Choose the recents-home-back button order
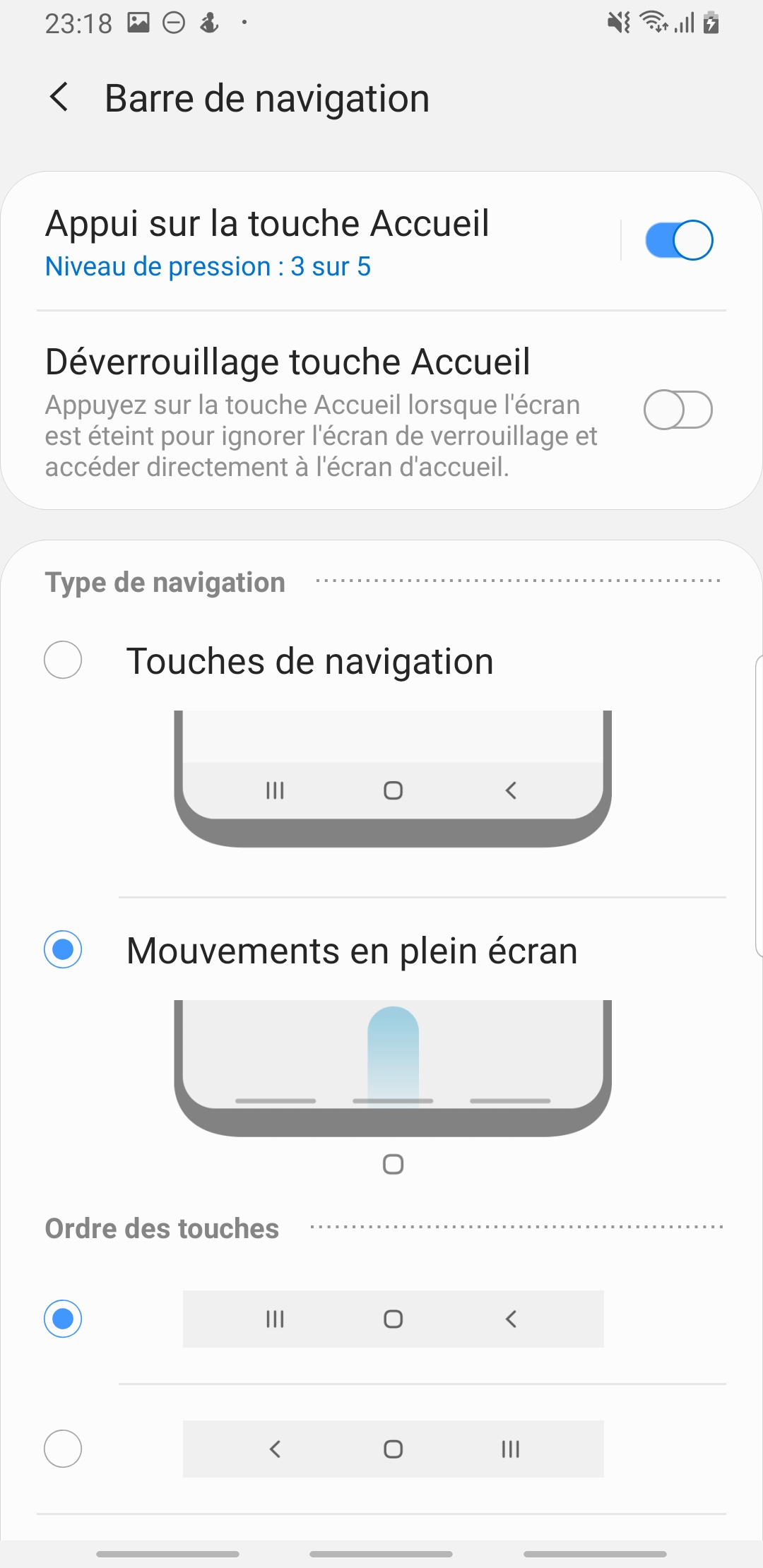The height and width of the screenshot is (1568, 763). pos(63,1319)
